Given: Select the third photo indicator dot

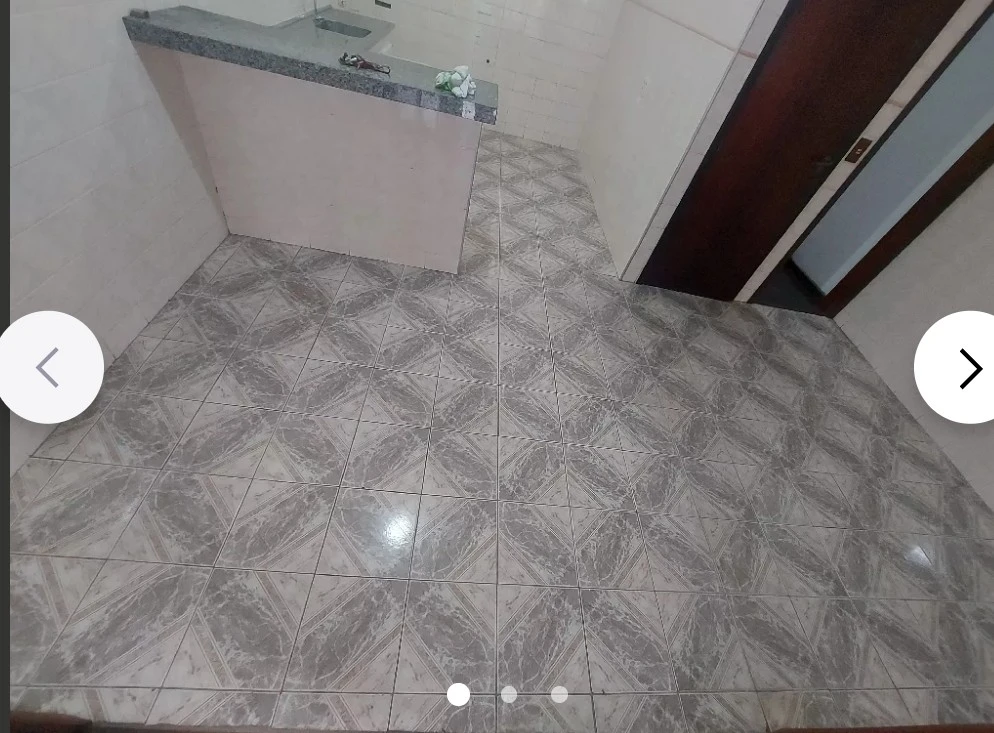Looking at the screenshot, I should coord(559,694).
